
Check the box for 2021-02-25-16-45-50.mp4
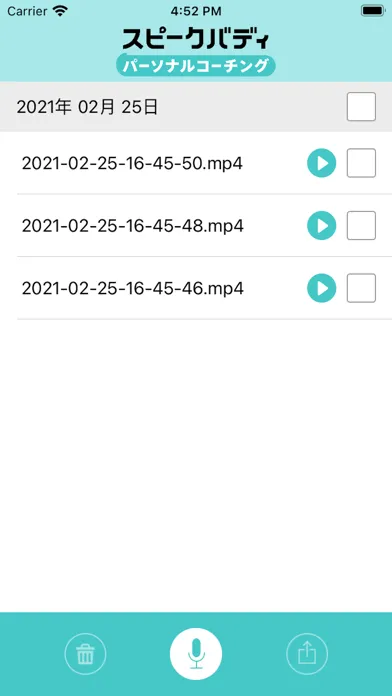361,163
